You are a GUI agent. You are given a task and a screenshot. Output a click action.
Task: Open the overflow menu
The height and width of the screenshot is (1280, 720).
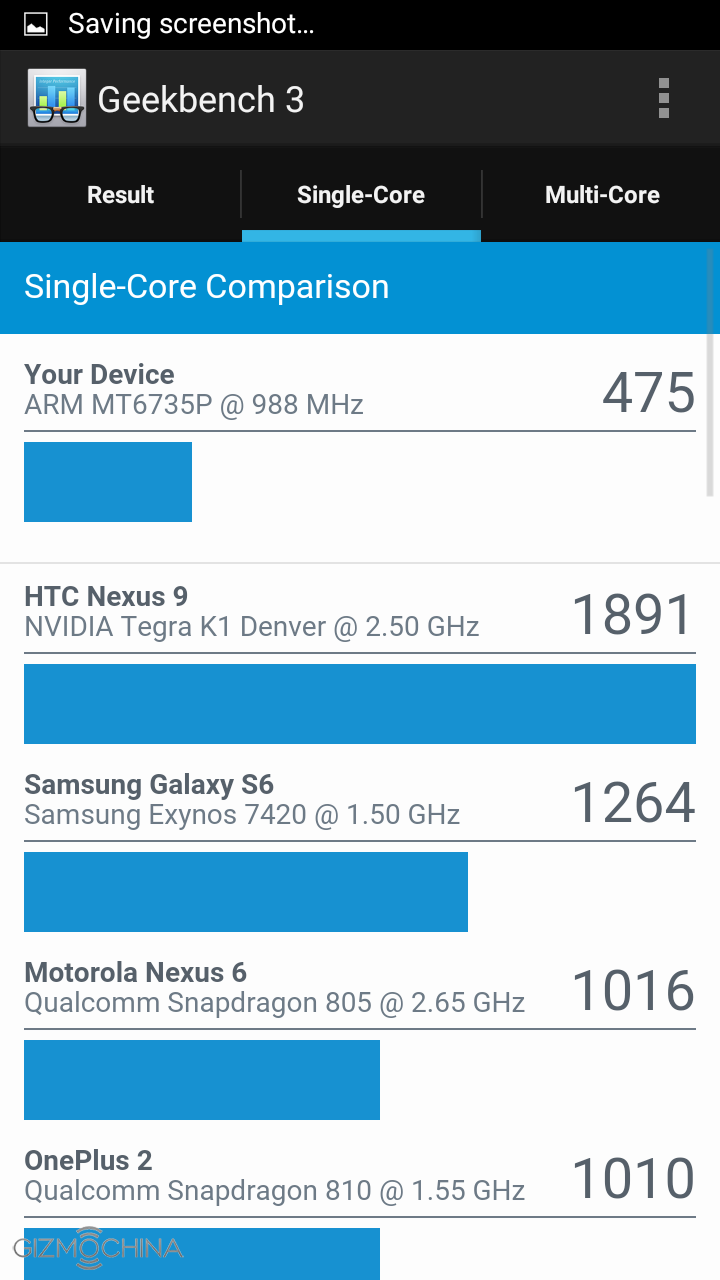tap(663, 99)
